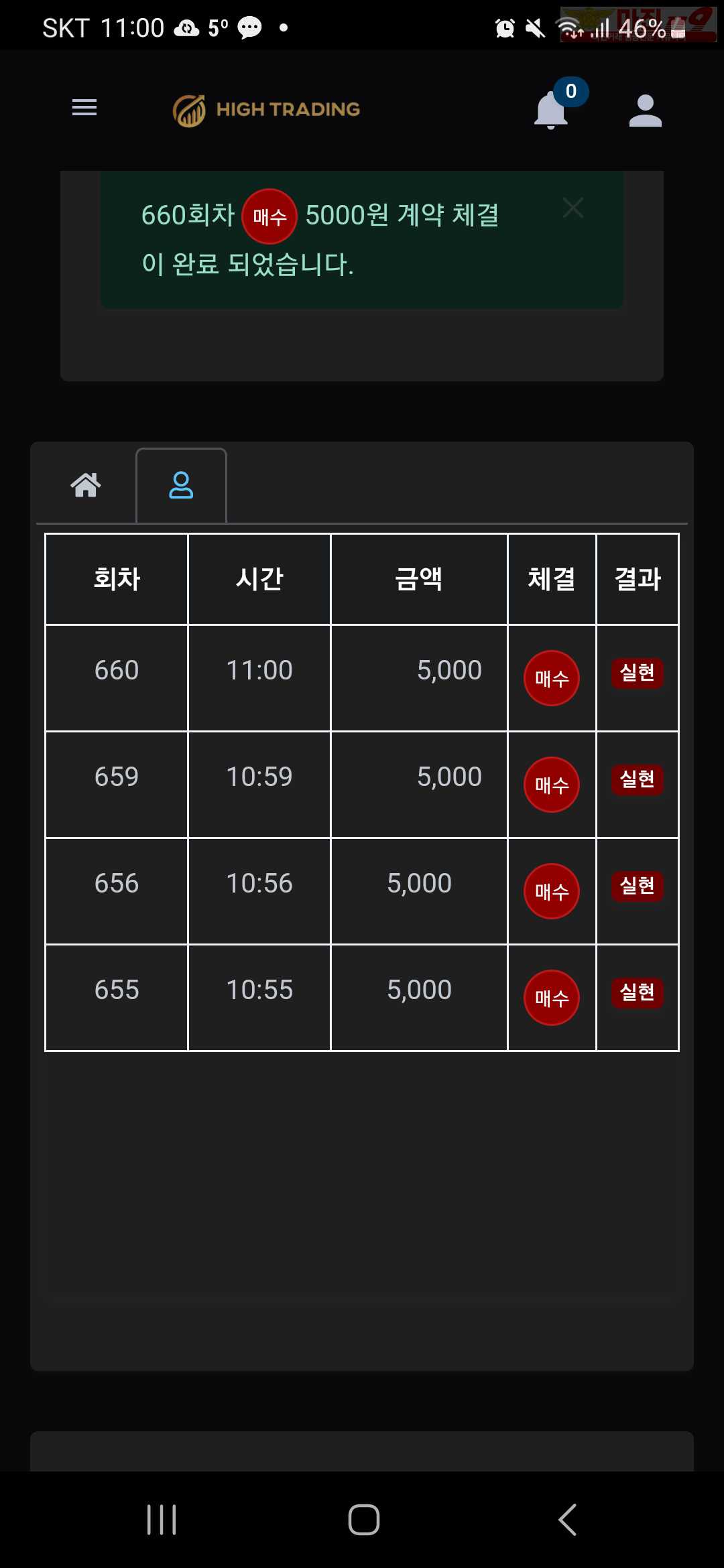This screenshot has height=1568, width=724.
Task: Open the user account icon
Action: [x=646, y=111]
